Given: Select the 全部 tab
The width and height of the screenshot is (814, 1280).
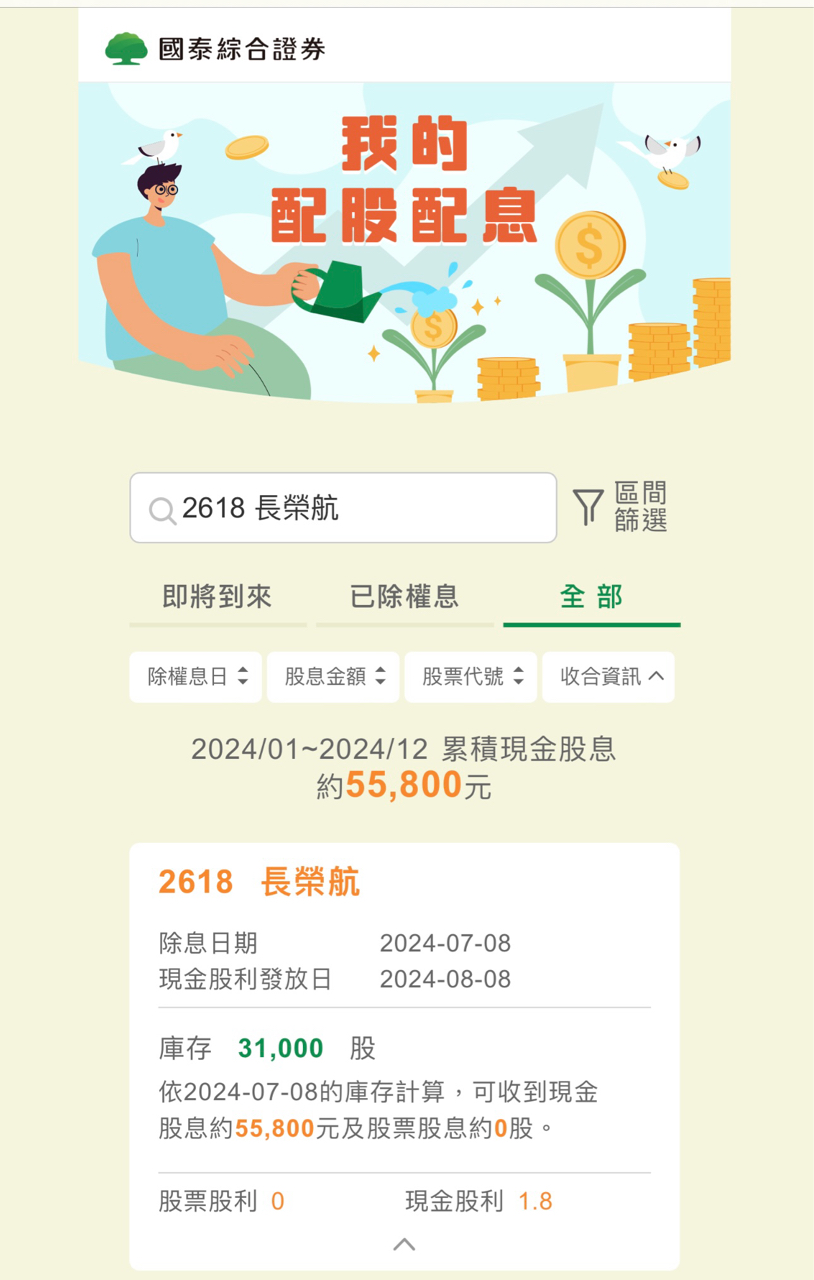Looking at the screenshot, I should coord(591,597).
